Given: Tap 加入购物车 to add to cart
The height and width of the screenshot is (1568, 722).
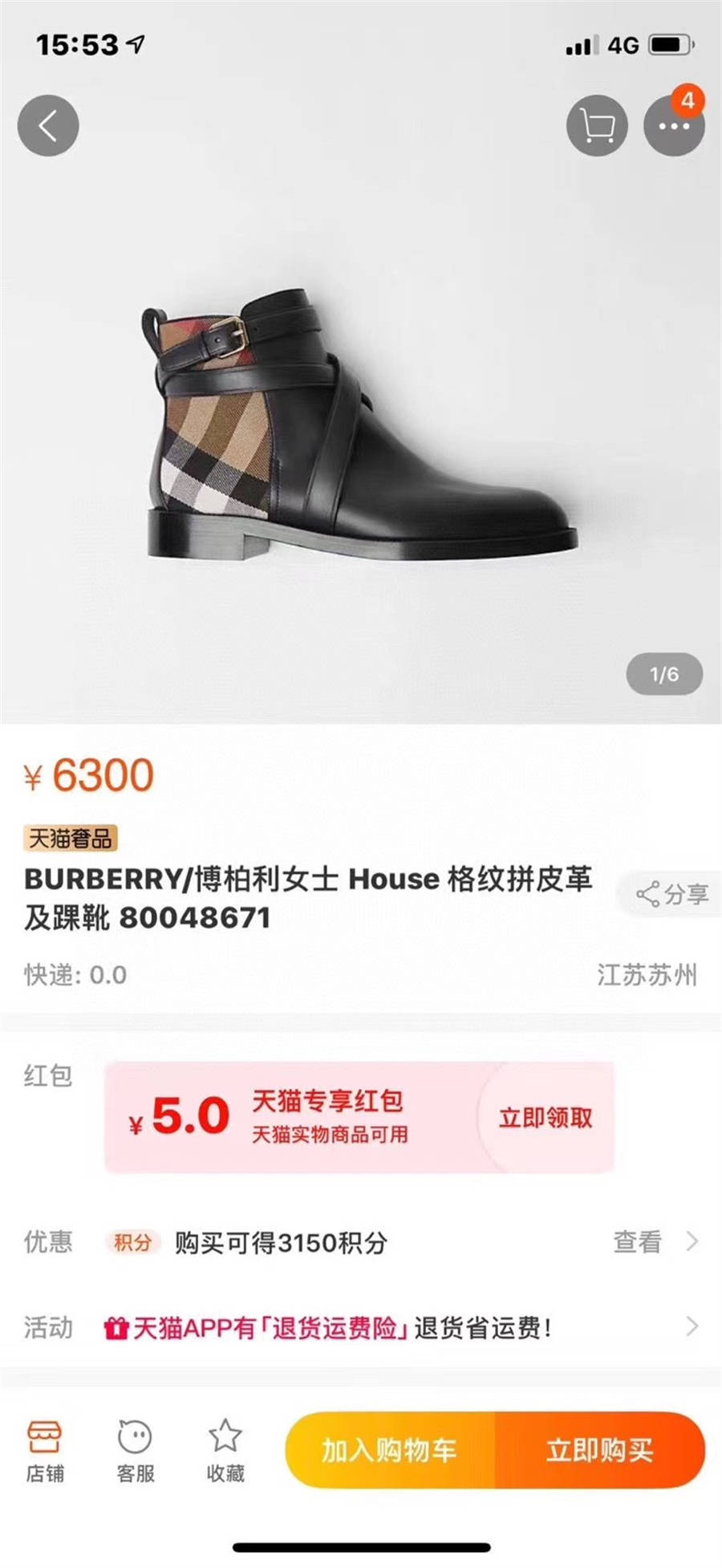Looking at the screenshot, I should coord(390,1451).
